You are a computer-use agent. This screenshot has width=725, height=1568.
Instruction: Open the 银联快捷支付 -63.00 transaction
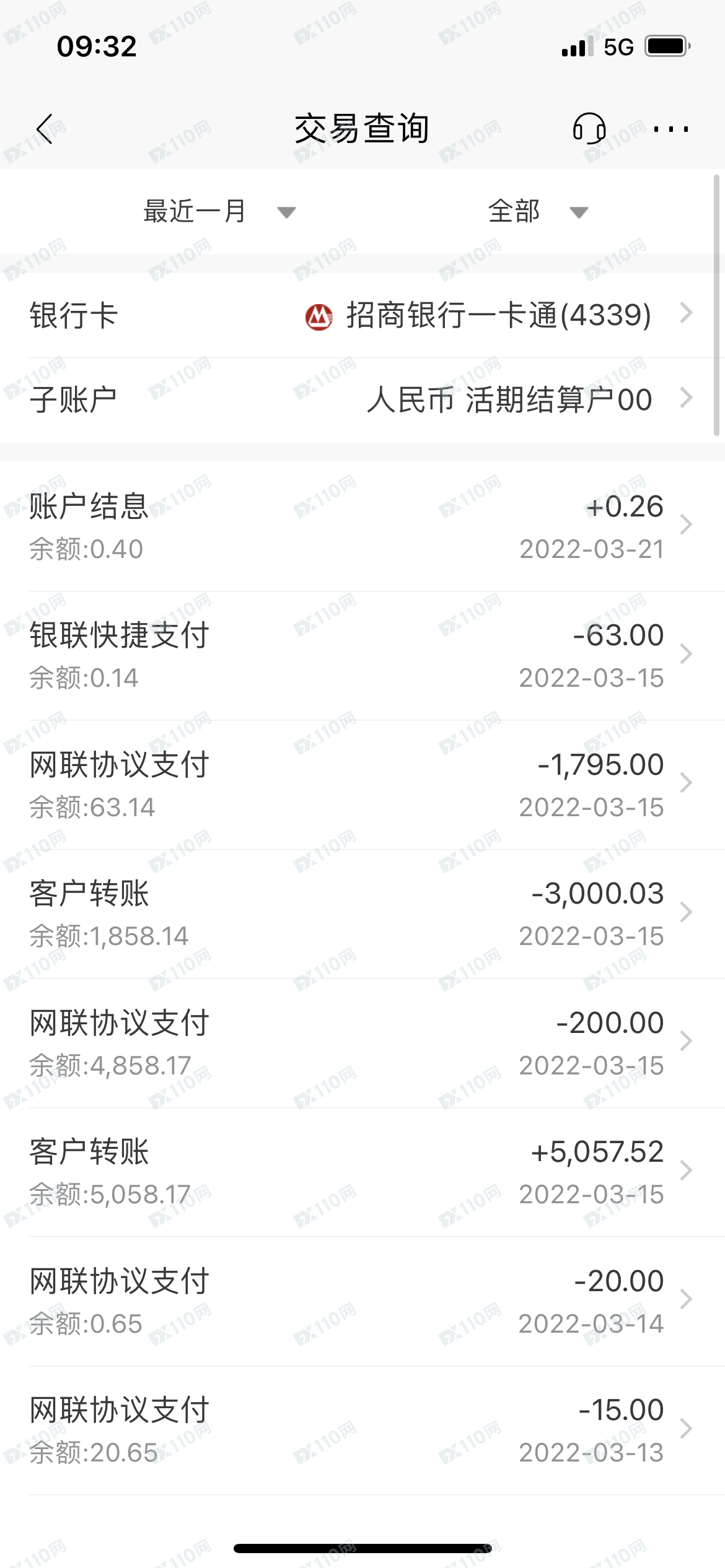(x=362, y=655)
